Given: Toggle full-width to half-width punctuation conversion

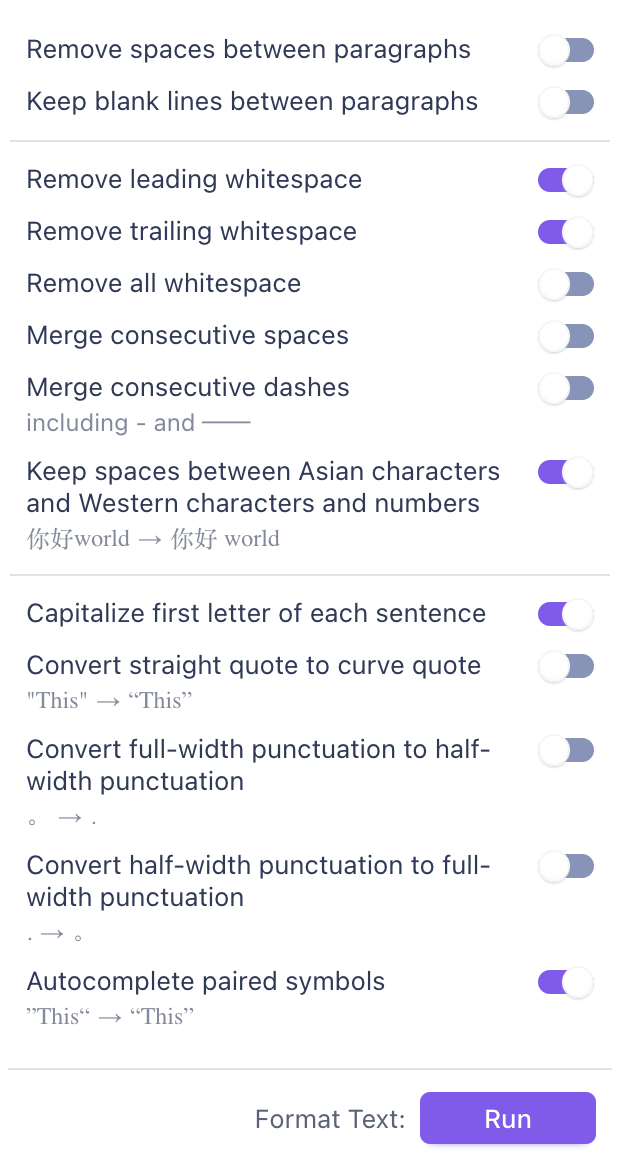Looking at the screenshot, I should click(566, 750).
